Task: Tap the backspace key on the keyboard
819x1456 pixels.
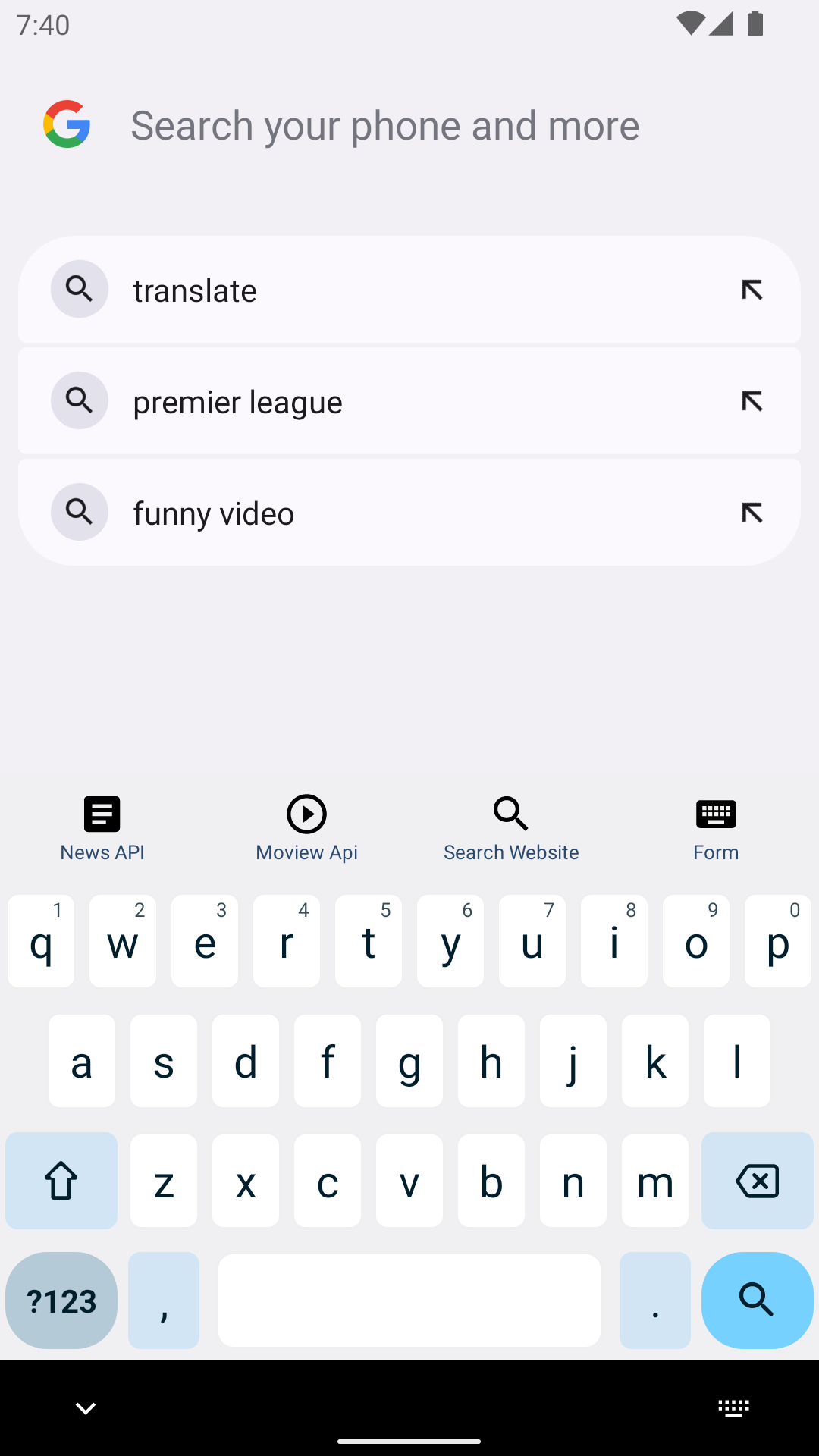Action: coord(757,1181)
